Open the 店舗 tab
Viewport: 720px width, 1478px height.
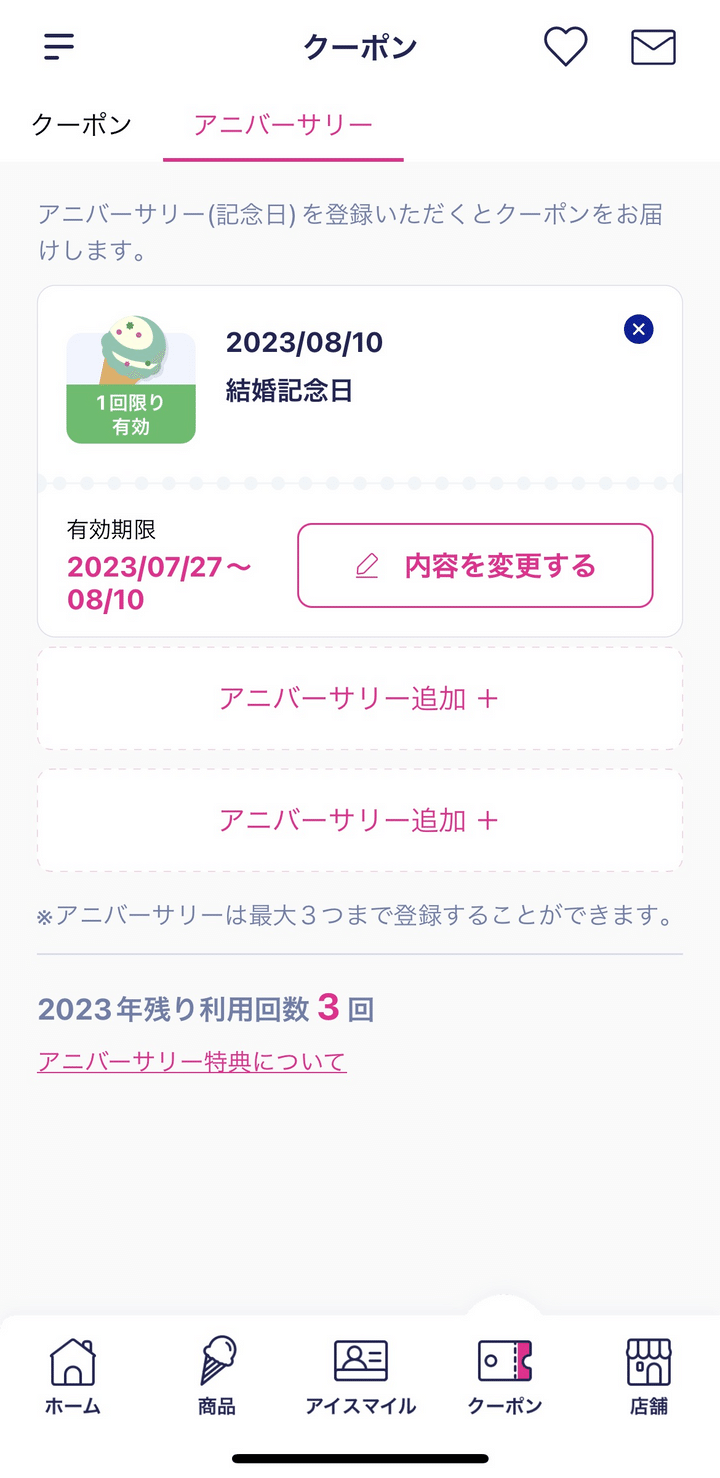[x=648, y=1376]
